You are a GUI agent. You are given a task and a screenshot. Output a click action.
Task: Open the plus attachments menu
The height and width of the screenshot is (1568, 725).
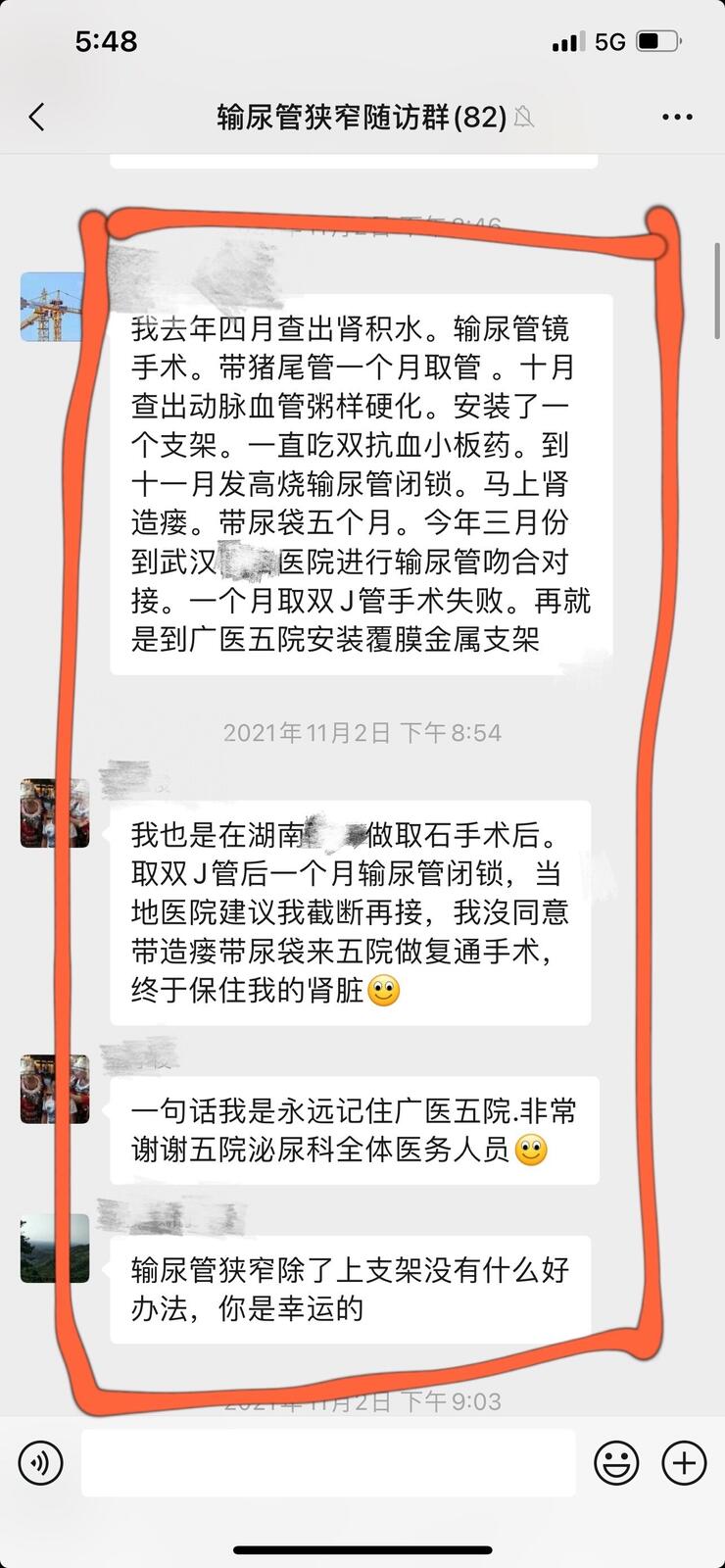click(684, 1463)
